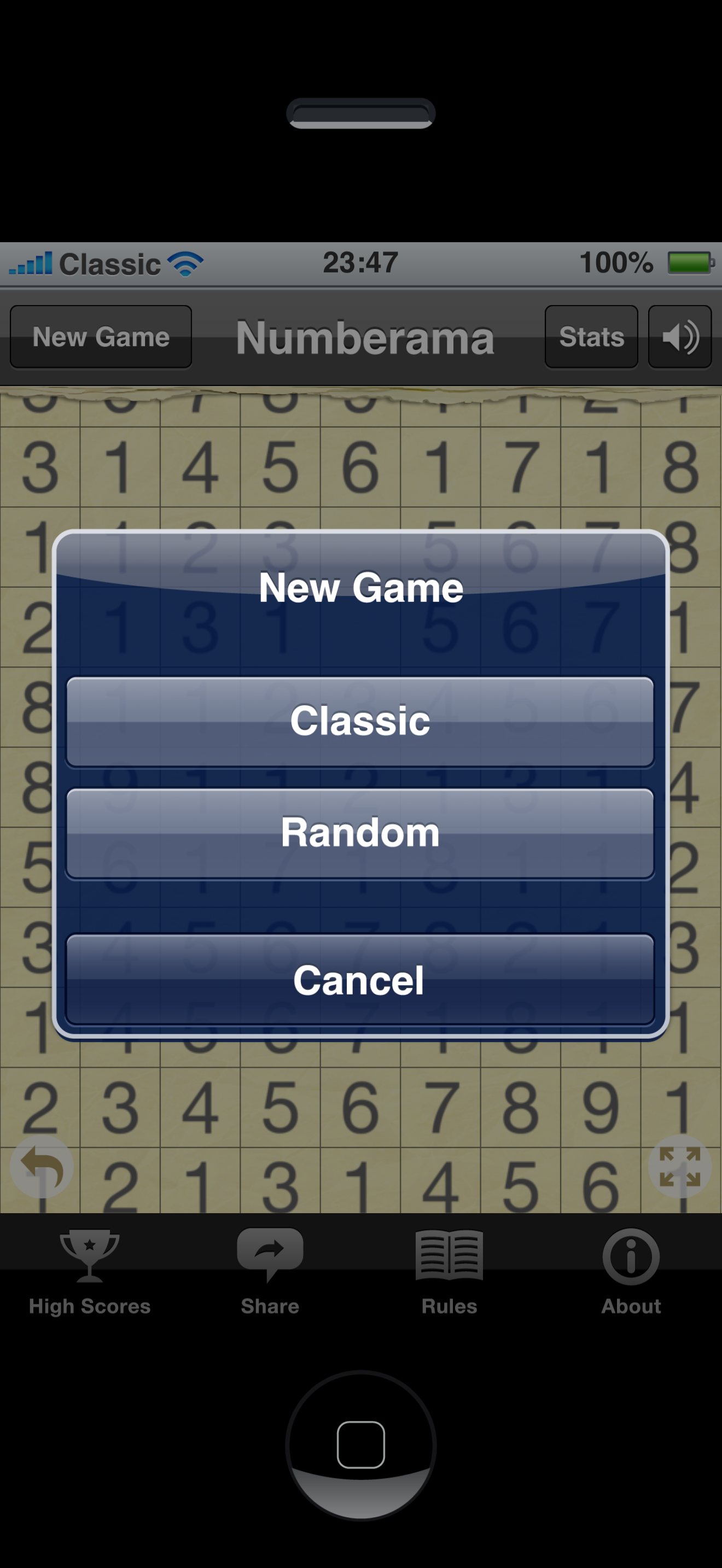Tap the About info icon
Screen dimensions: 722x1568
coord(630,1255)
